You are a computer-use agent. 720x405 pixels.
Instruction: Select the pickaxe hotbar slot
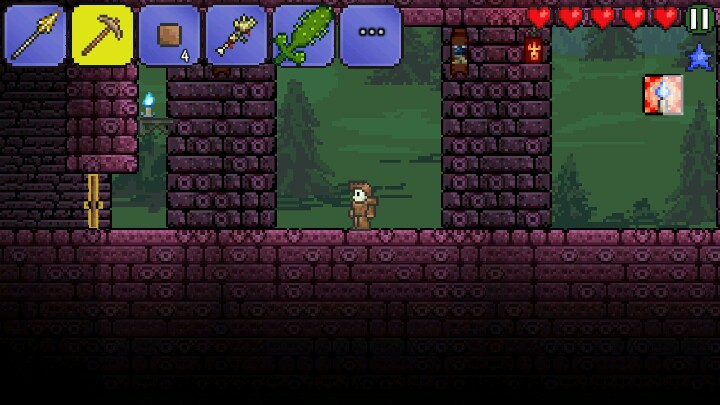pyautogui.click(x=102, y=35)
